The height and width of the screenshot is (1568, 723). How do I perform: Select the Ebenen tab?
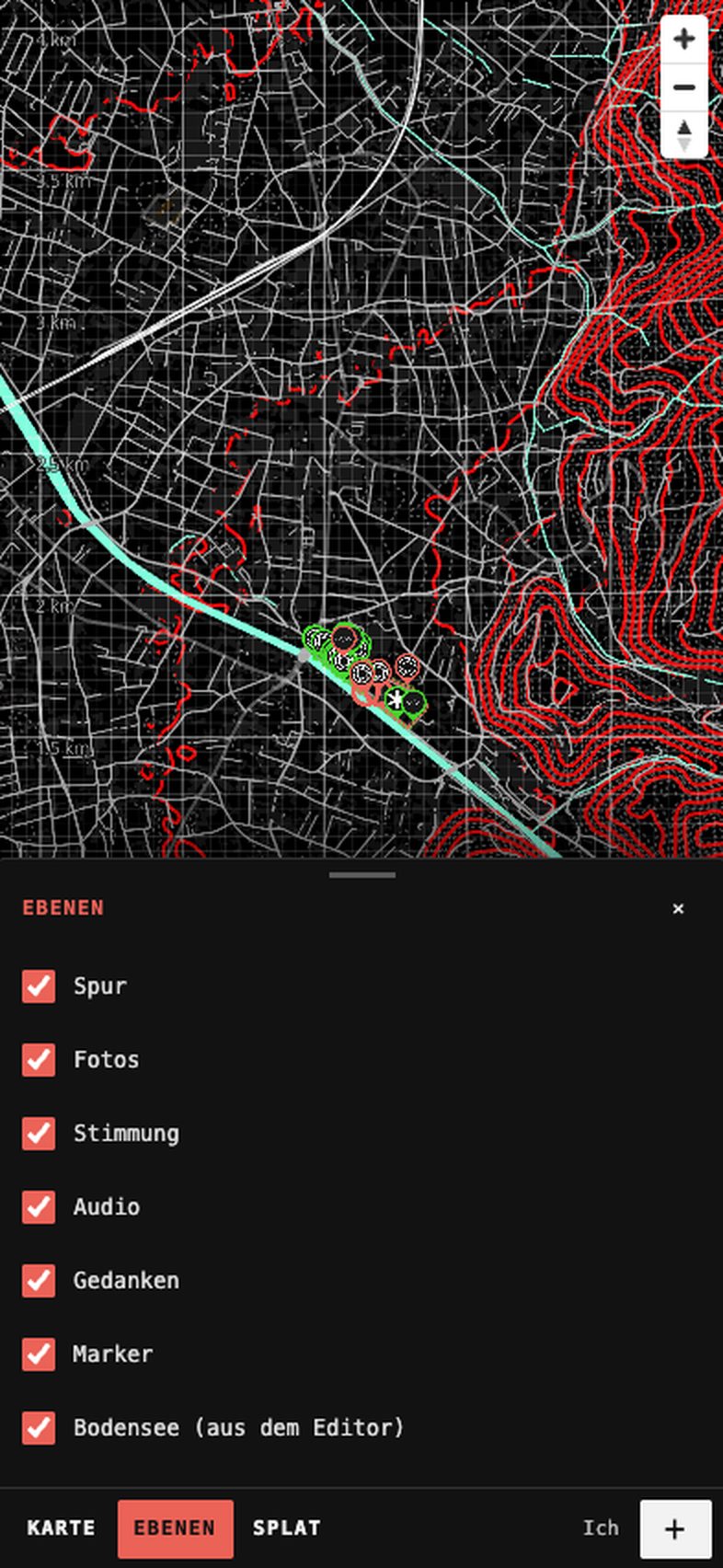coord(175,1528)
